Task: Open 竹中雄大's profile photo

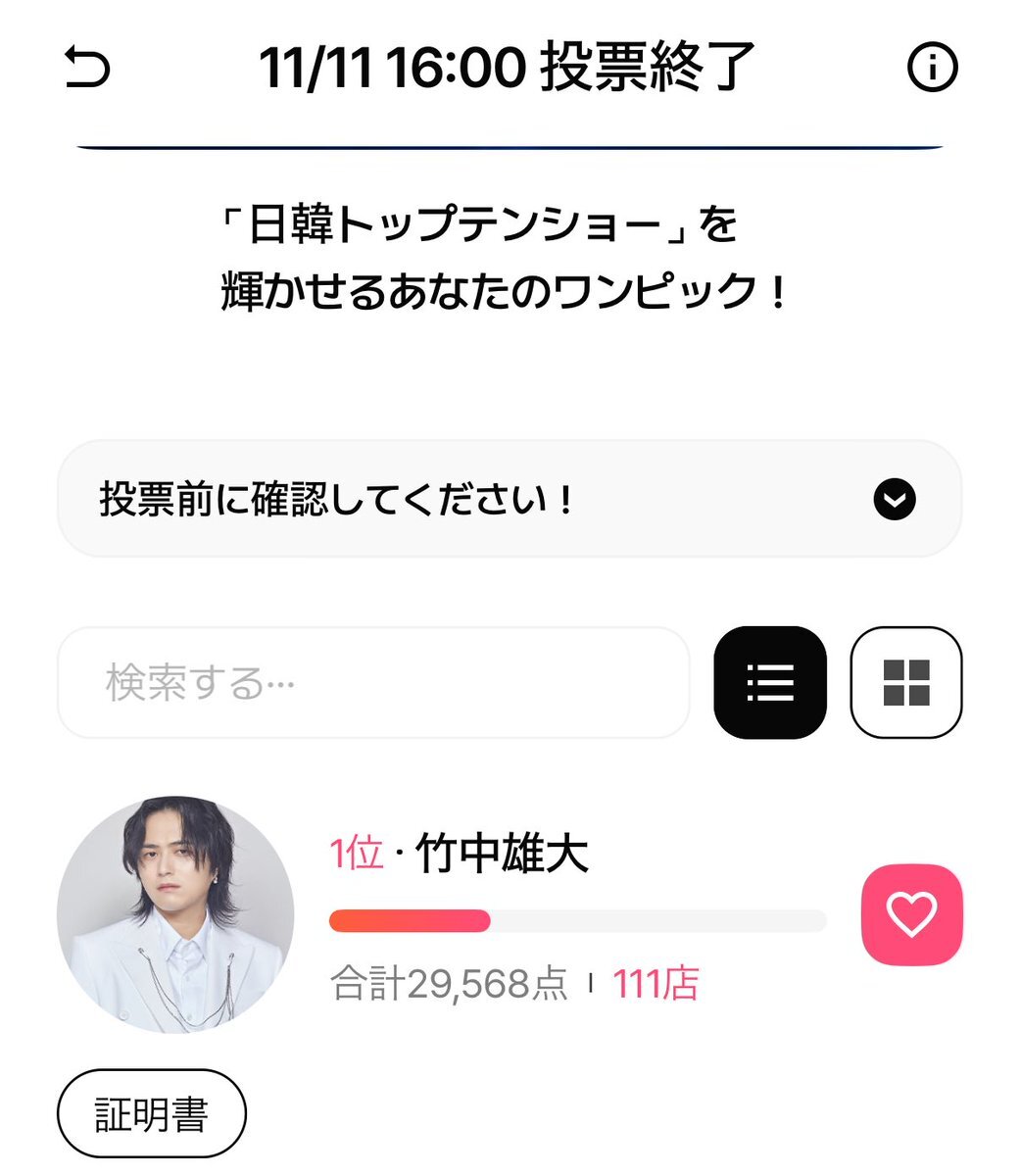Action: tap(175, 914)
